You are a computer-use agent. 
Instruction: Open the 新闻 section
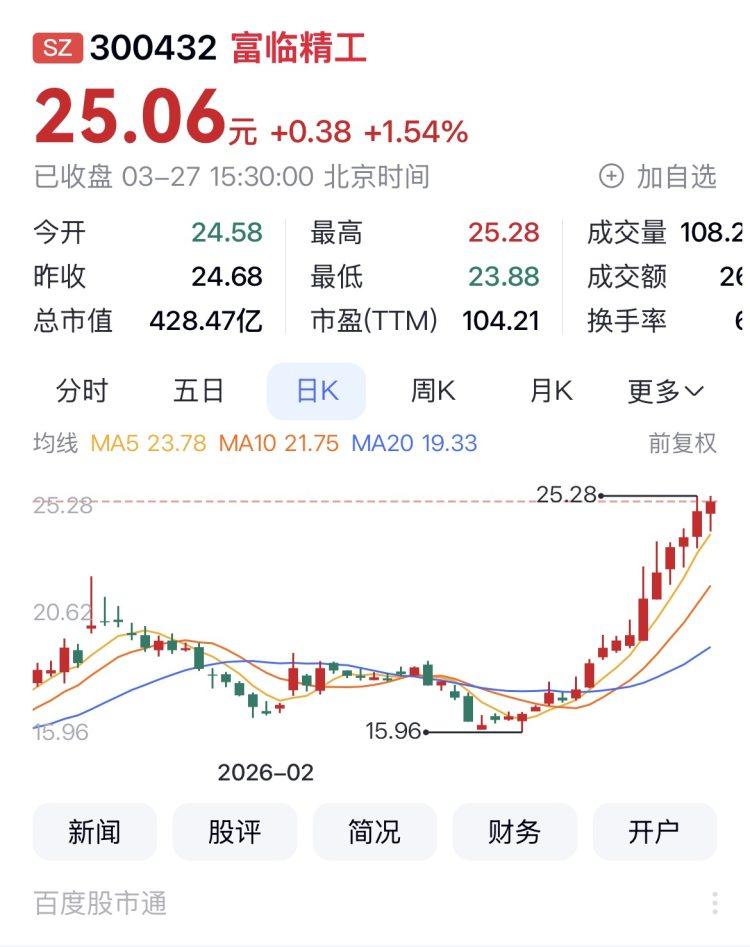point(95,831)
